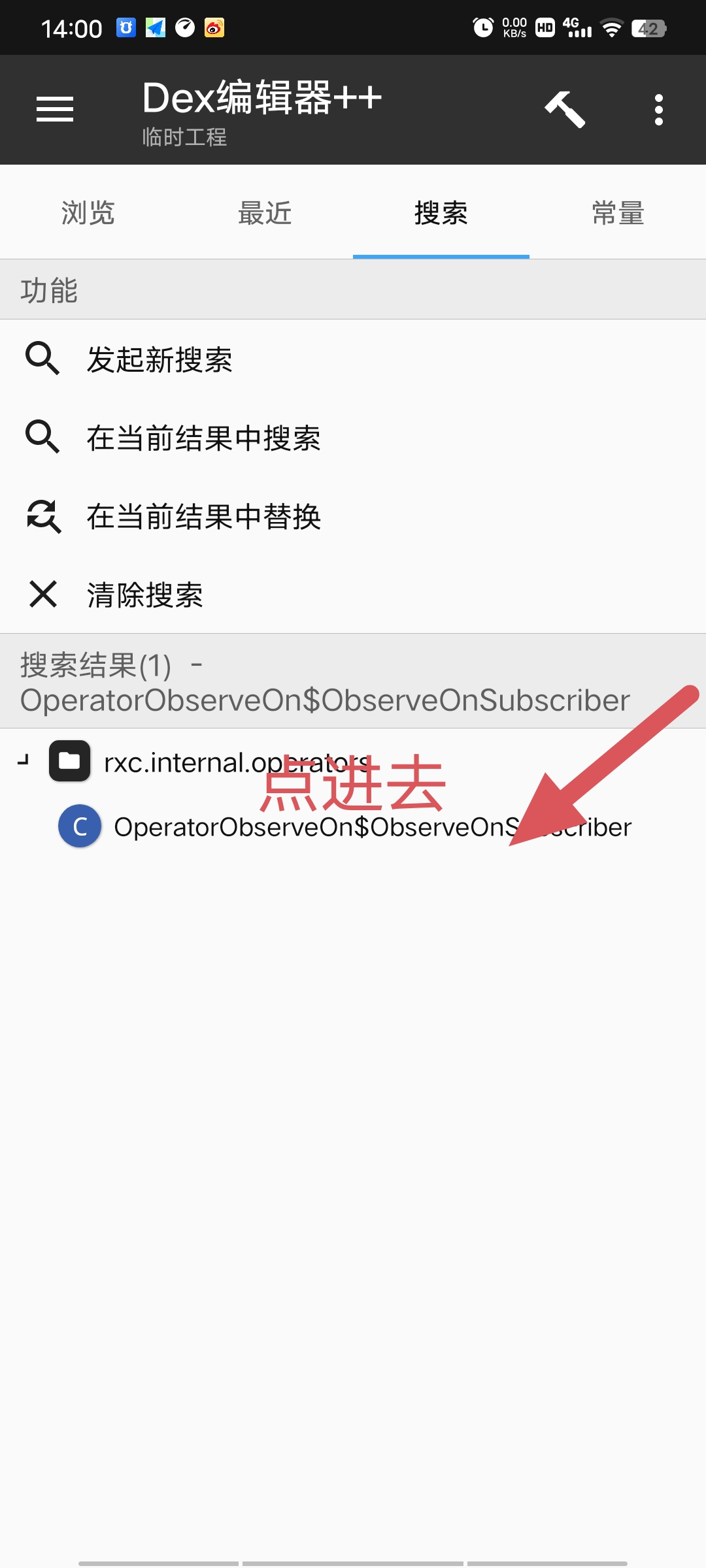The image size is (706, 1568).
Task: Open the hamburger drawer menu
Action: point(55,109)
